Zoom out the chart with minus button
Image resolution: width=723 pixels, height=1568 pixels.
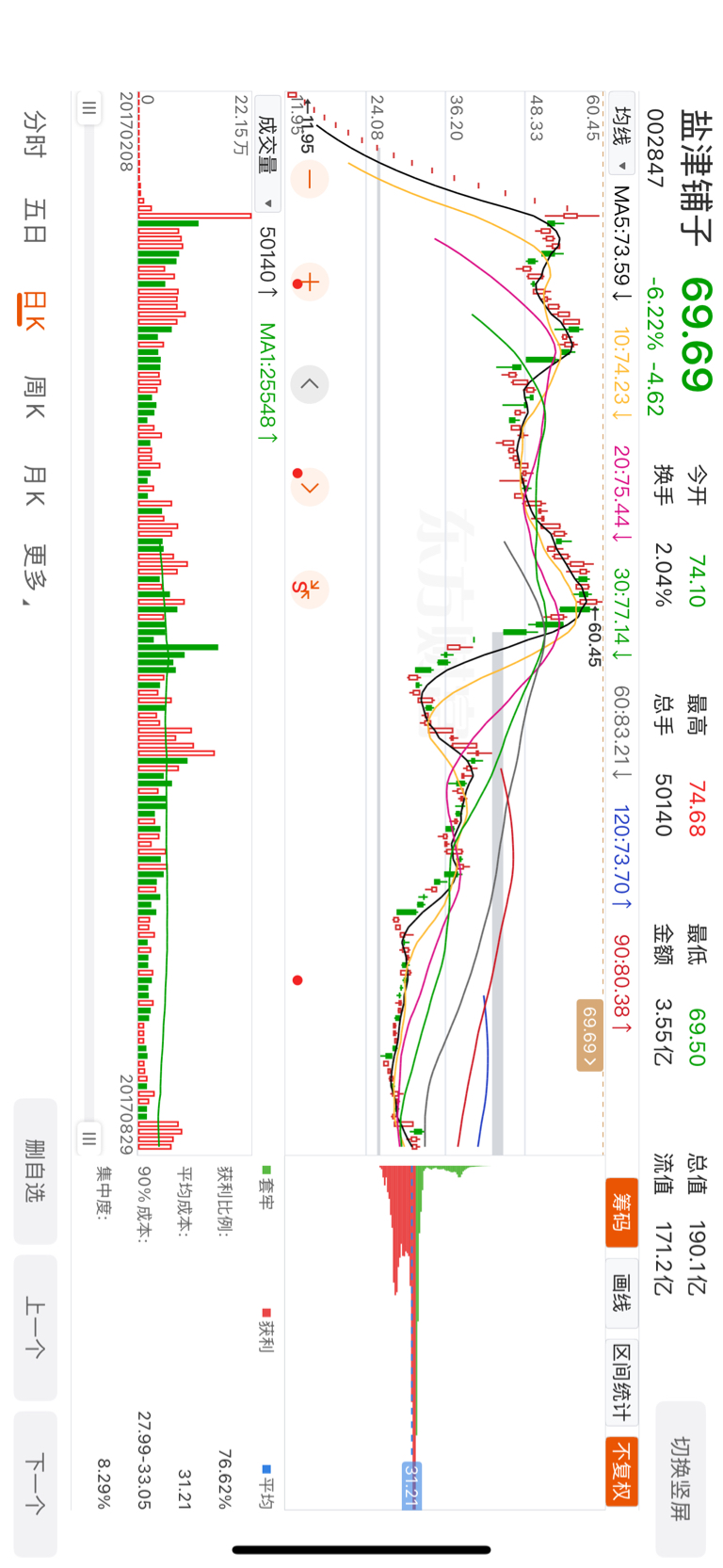click(x=309, y=179)
